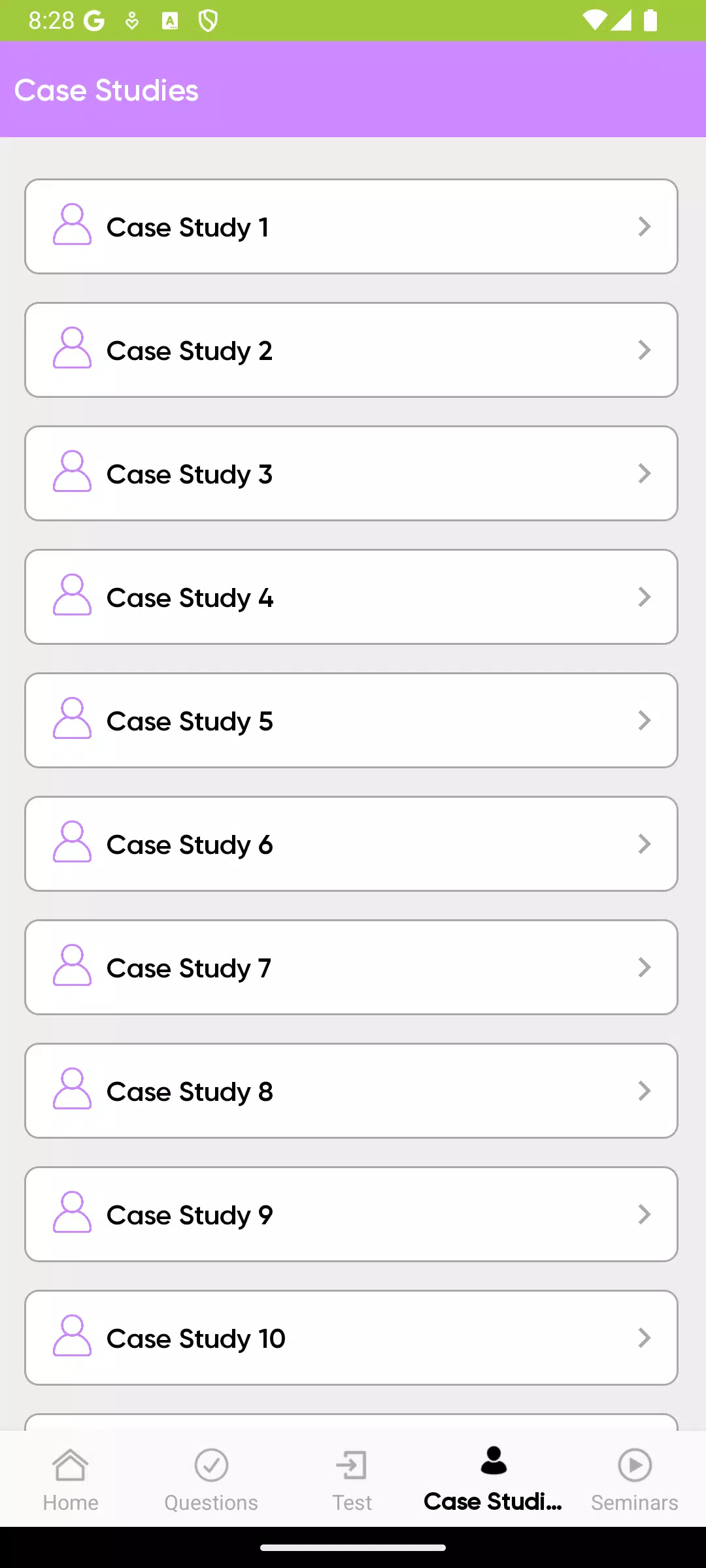The width and height of the screenshot is (706, 1568).
Task: Tap the Case Studies header title
Action: point(107,90)
